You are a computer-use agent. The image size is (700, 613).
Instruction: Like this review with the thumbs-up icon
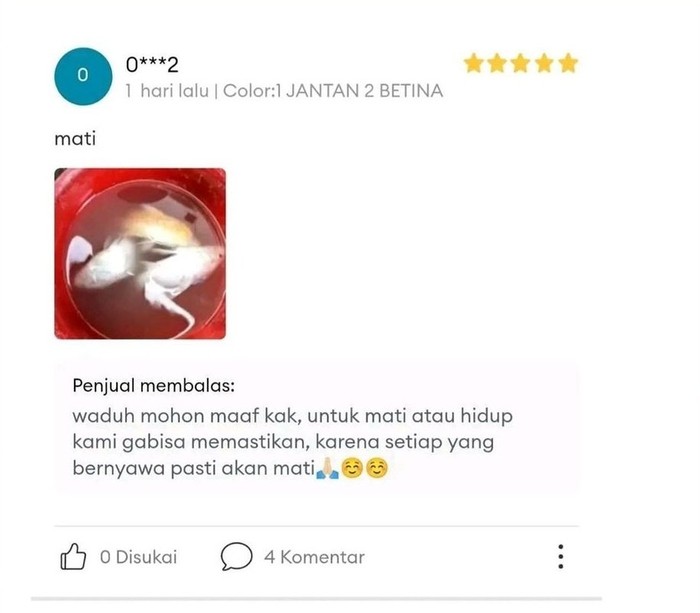pos(74,557)
